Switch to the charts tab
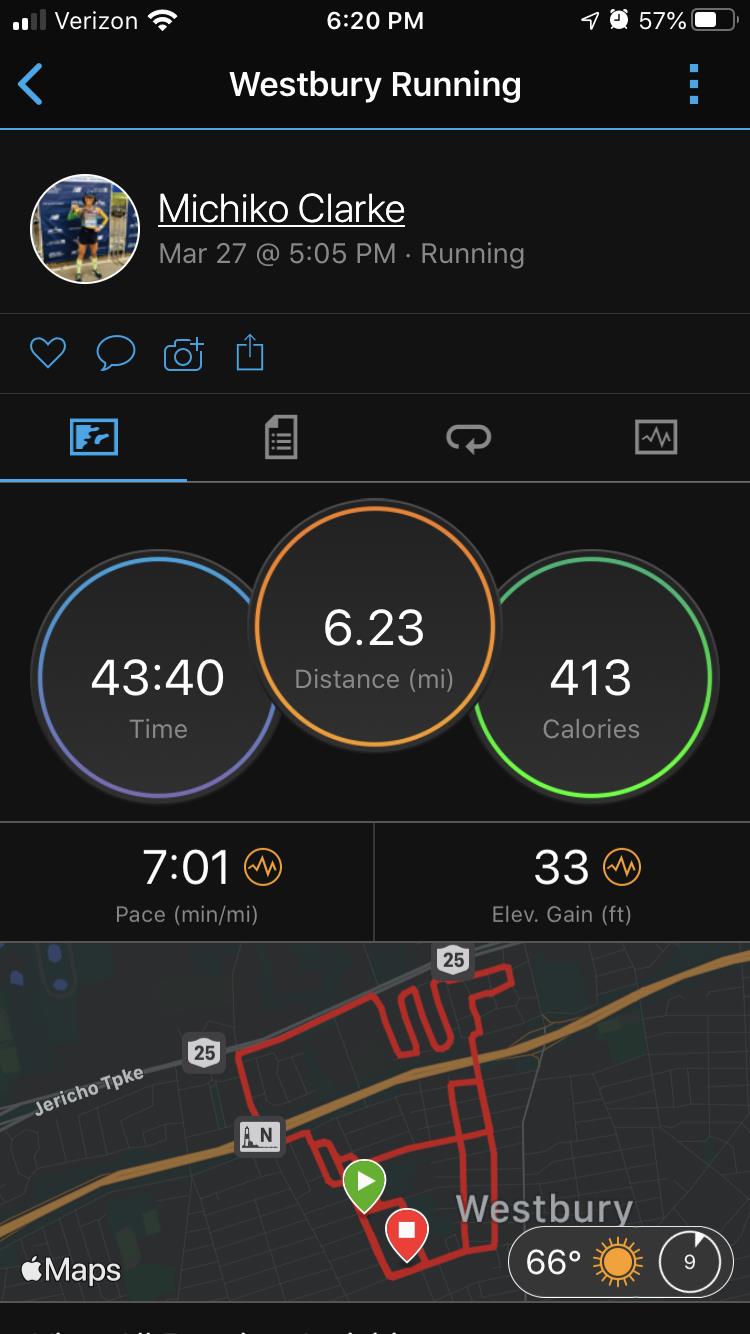The width and height of the screenshot is (750, 1334). pos(656,437)
